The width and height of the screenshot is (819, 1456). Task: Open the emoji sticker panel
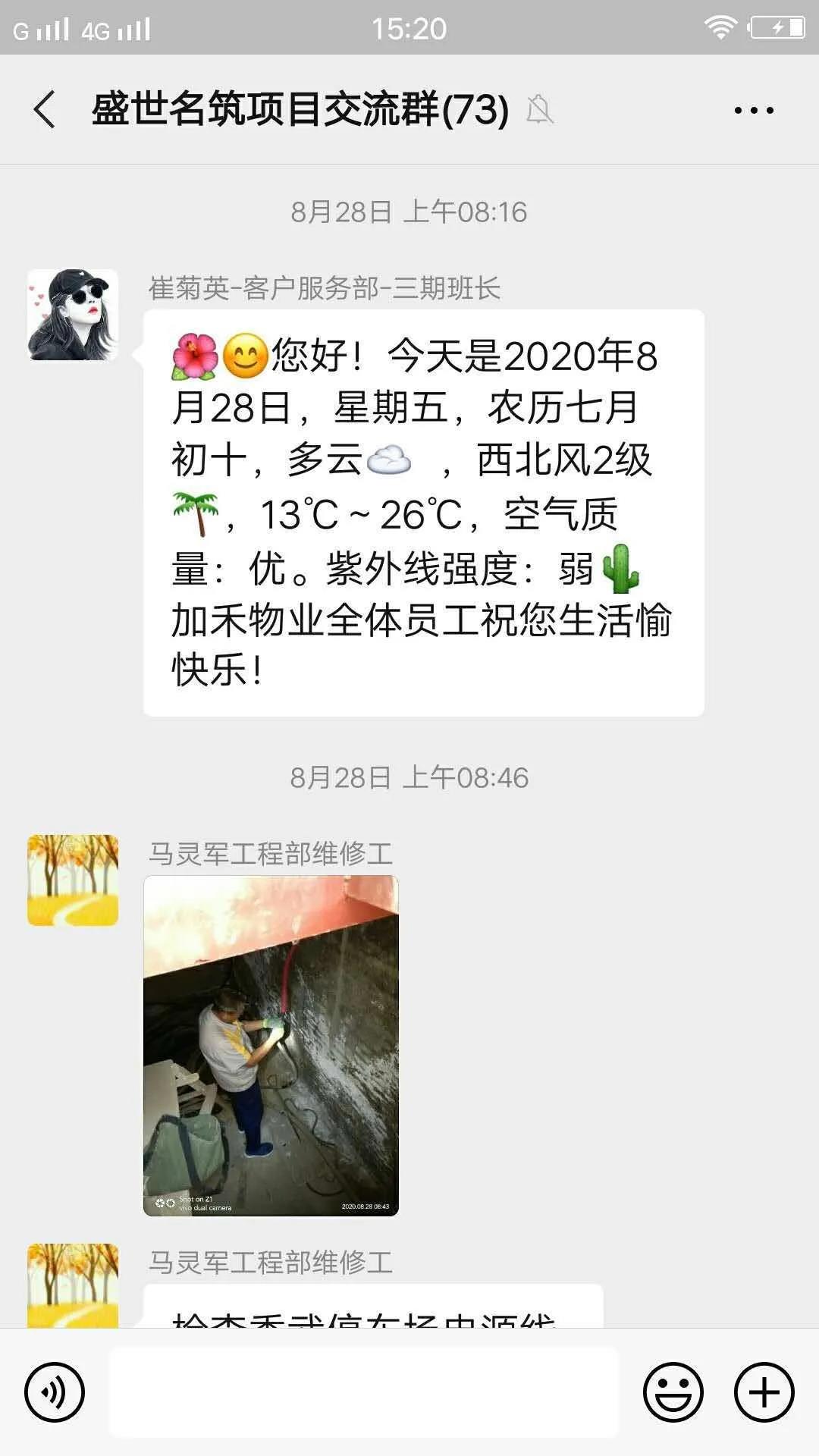(673, 1392)
